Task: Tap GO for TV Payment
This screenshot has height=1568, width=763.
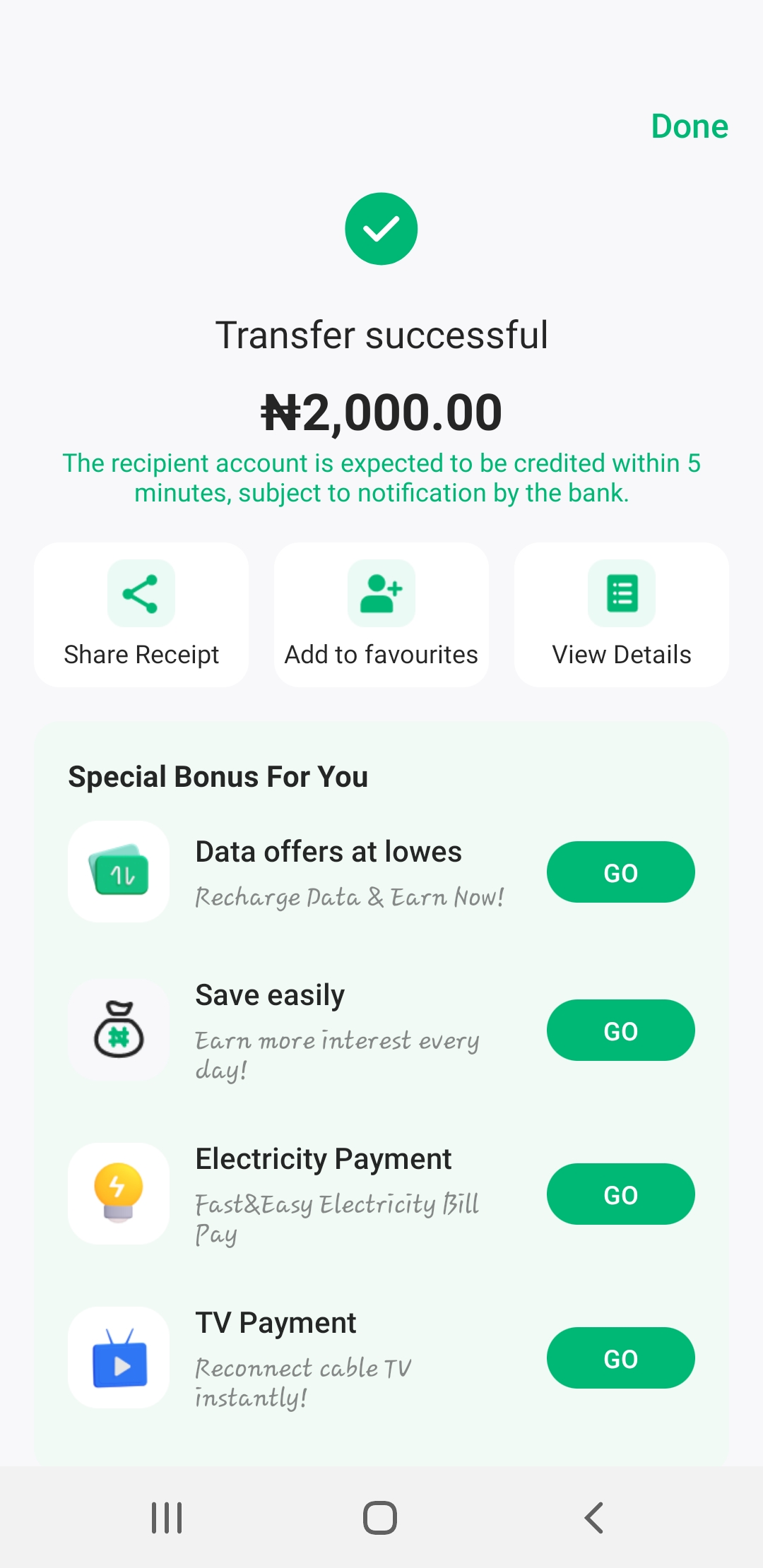Action: [x=620, y=1358]
